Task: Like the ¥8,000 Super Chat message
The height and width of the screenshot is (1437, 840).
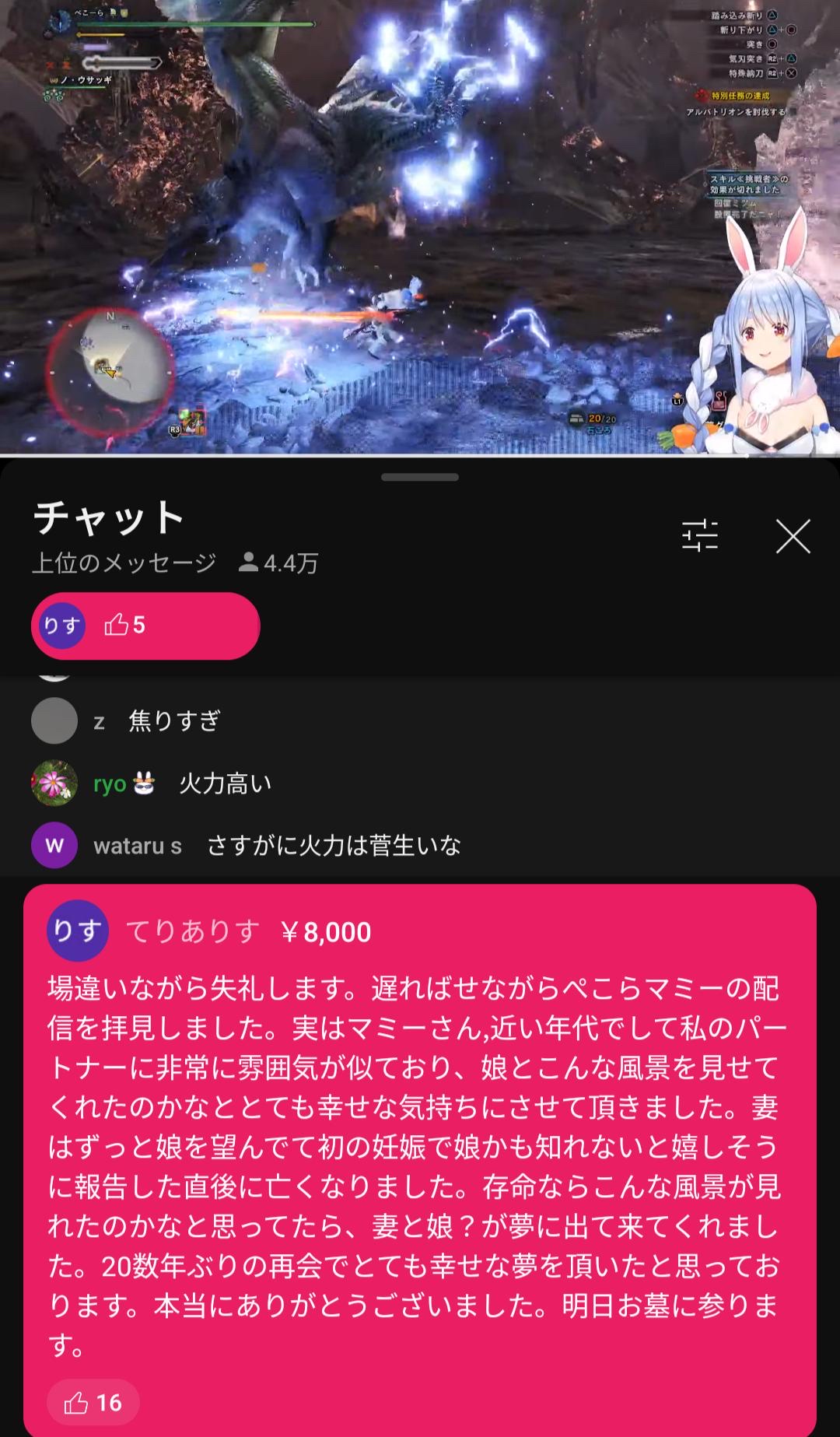Action: [x=93, y=1402]
